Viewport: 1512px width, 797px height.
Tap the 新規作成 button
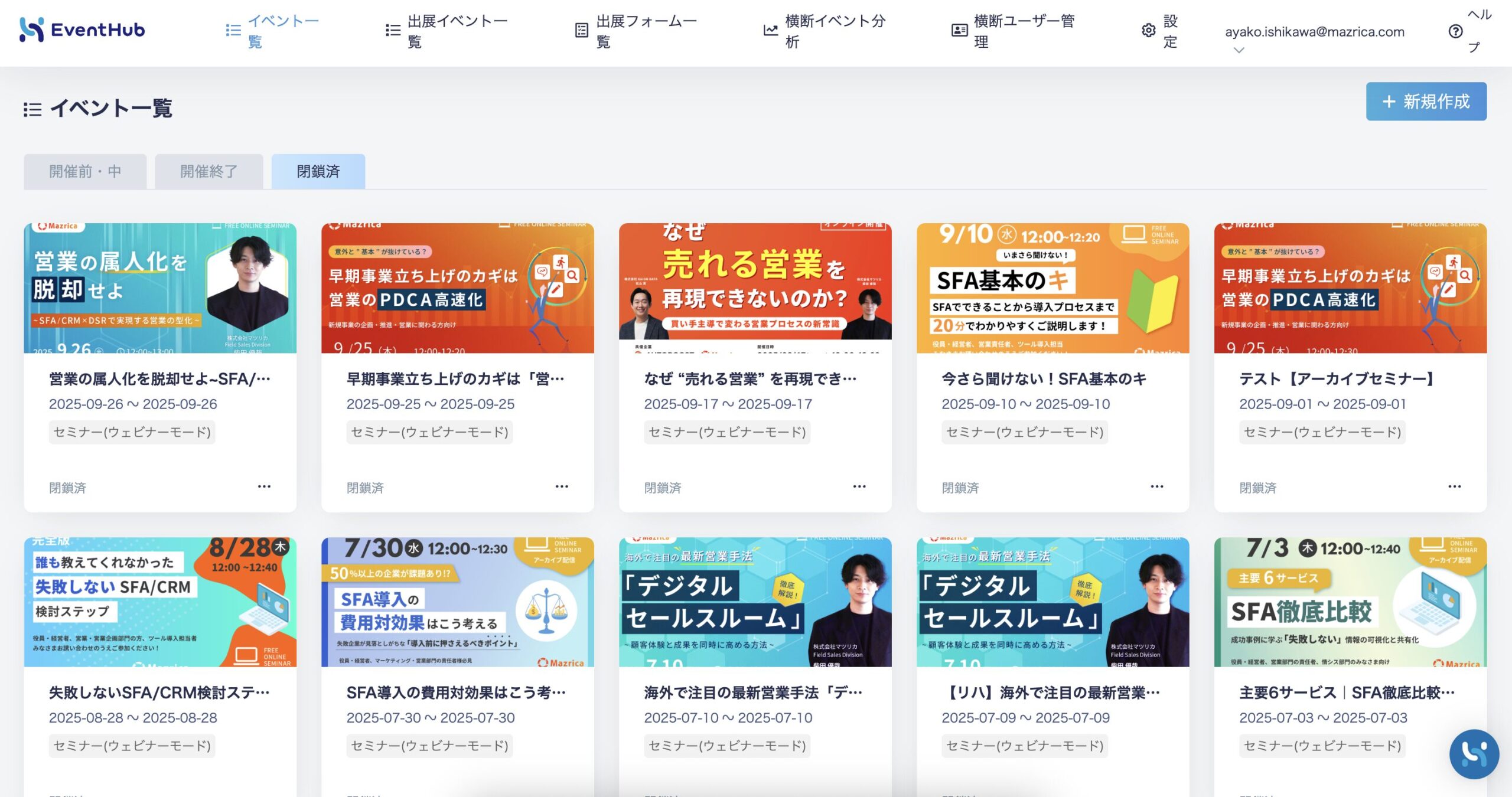[1426, 102]
